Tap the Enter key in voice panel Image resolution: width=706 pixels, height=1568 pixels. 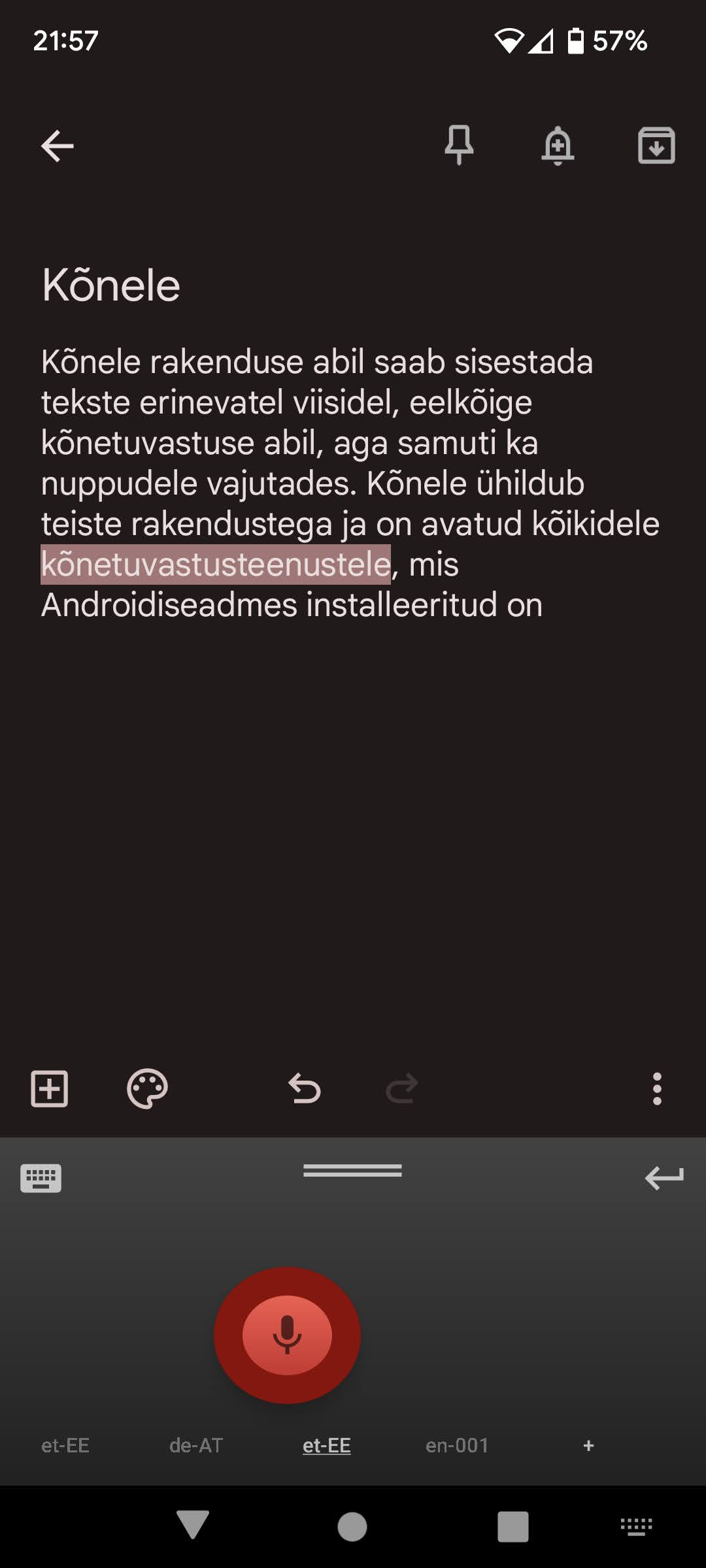(664, 1178)
